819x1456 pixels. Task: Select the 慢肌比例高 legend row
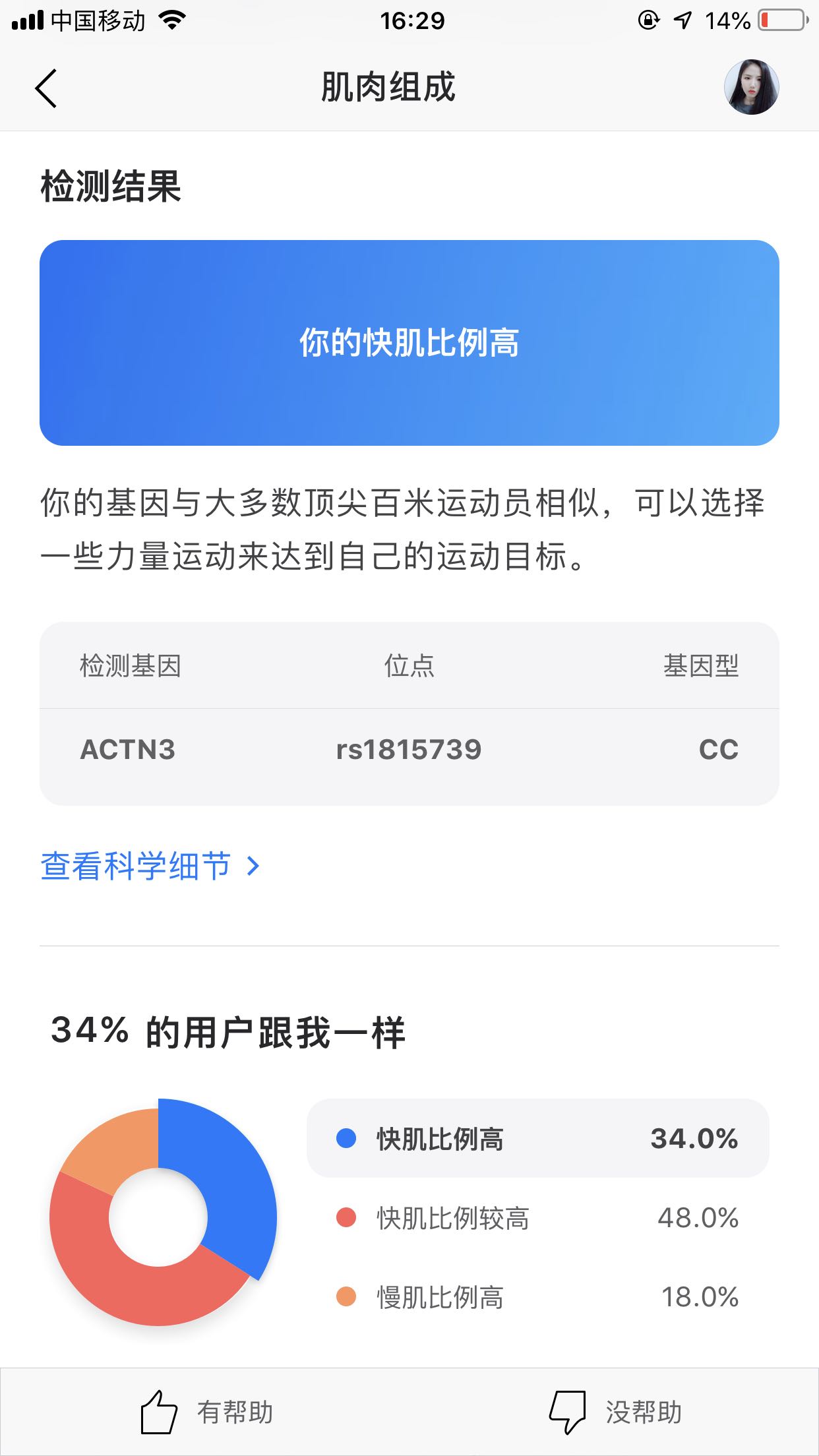pyautogui.click(x=537, y=1297)
